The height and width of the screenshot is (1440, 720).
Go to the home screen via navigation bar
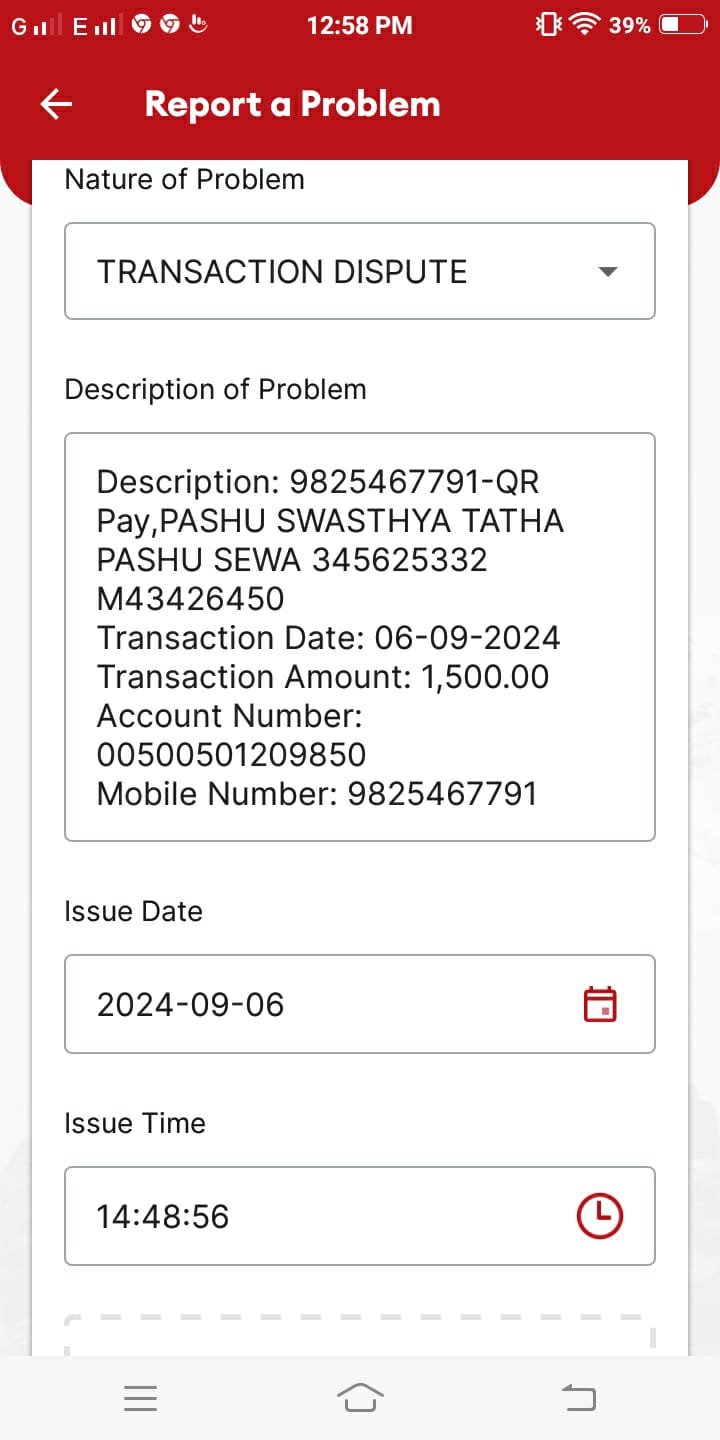coord(361,1398)
